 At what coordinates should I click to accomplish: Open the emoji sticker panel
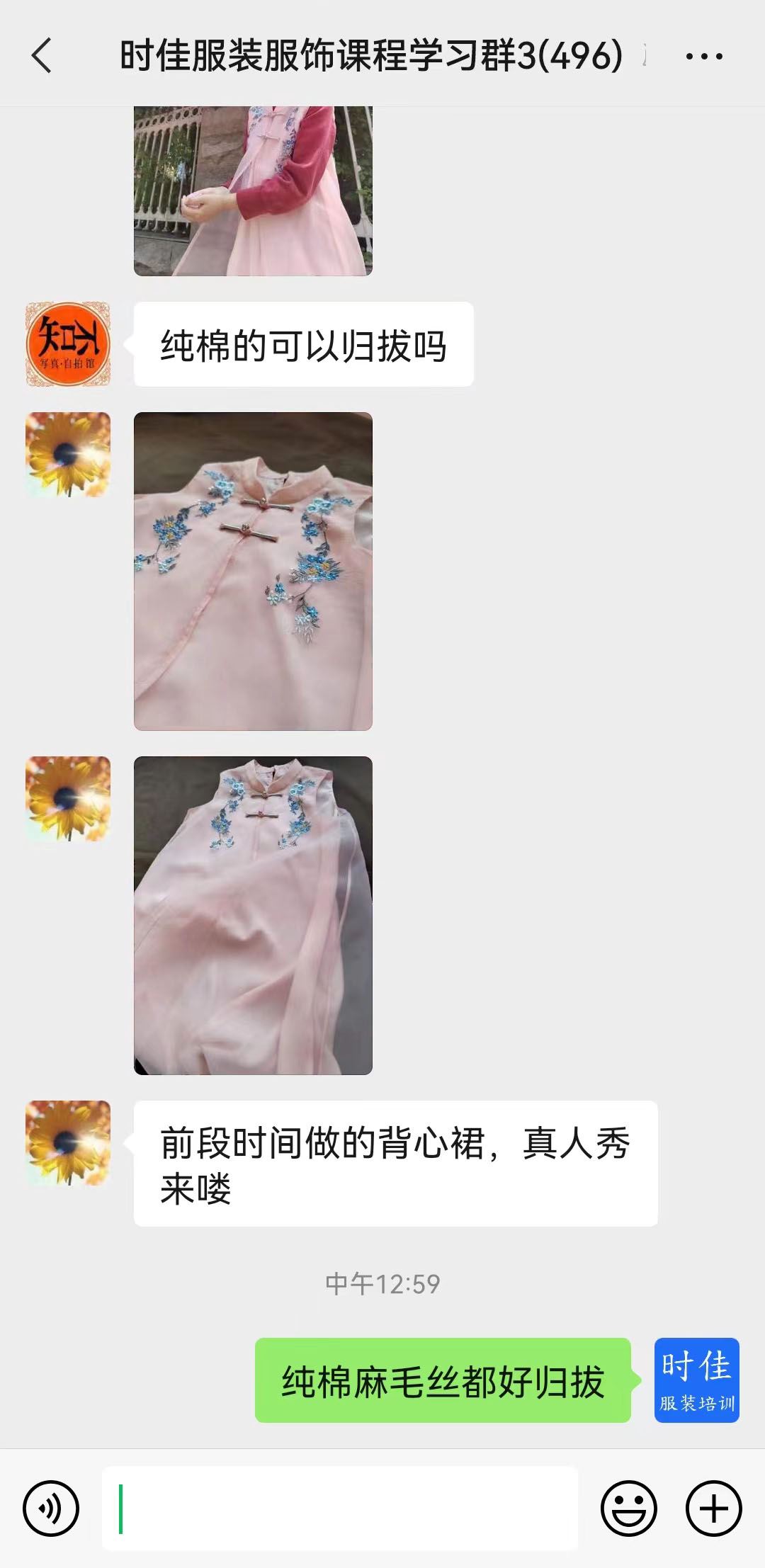[x=628, y=1509]
